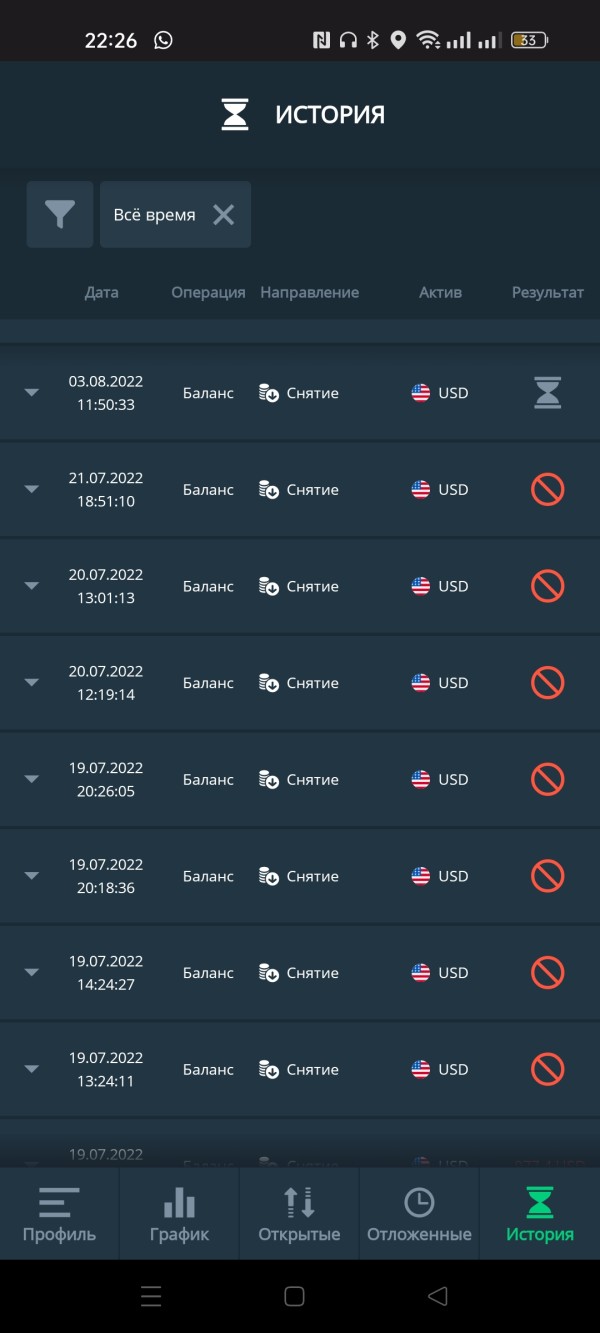
Task: Select the История tab
Action: 540,1213
